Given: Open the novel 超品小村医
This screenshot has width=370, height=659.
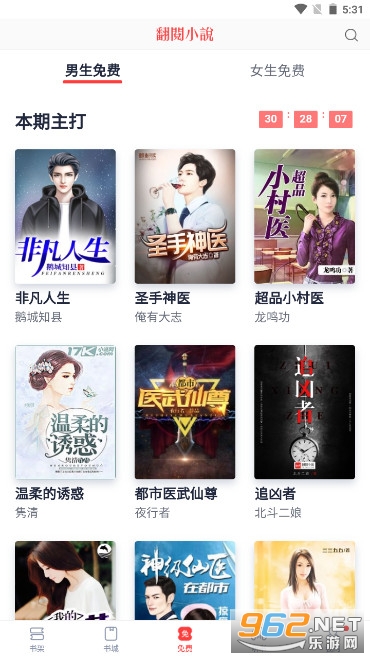Looking at the screenshot, I should coord(304,216).
